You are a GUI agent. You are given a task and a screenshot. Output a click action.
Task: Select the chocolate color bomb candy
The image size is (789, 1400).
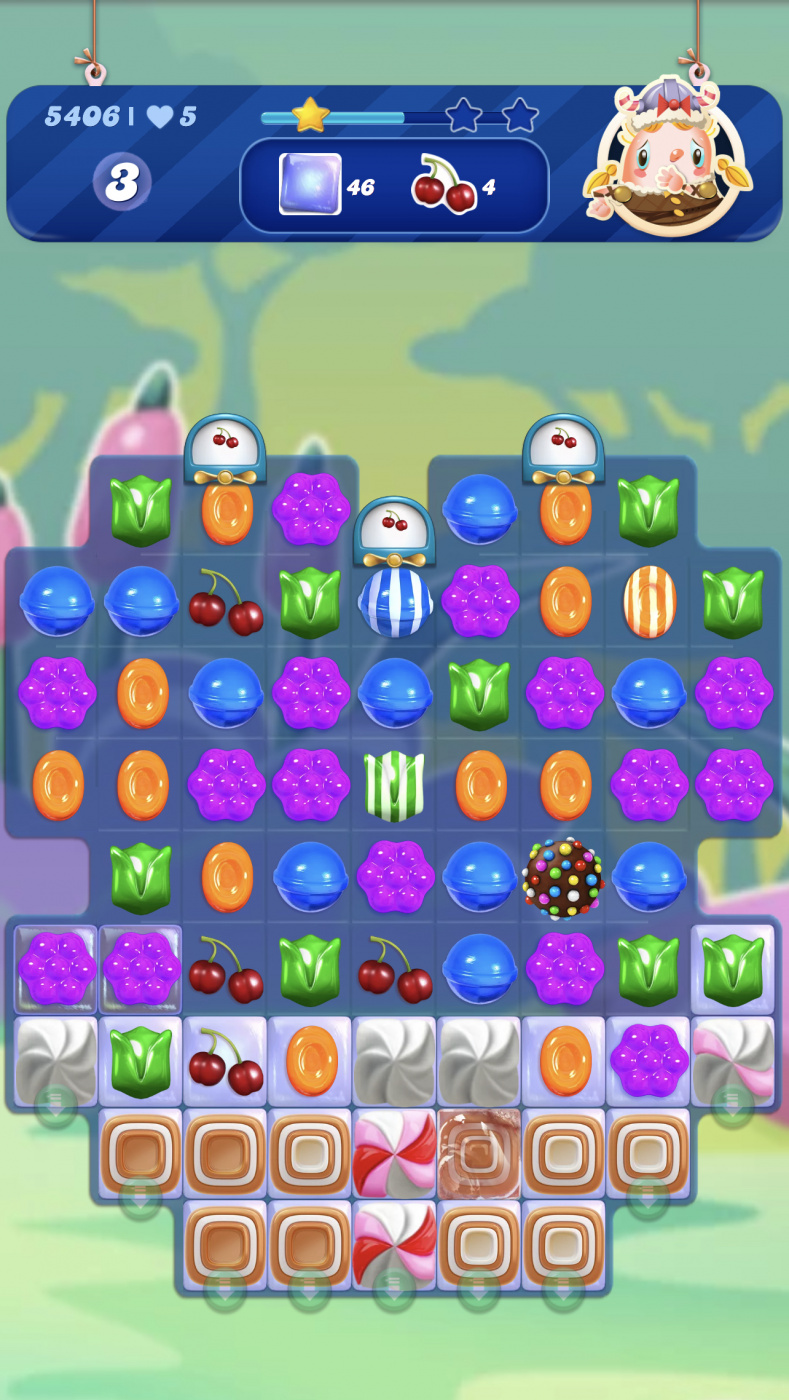pos(563,877)
